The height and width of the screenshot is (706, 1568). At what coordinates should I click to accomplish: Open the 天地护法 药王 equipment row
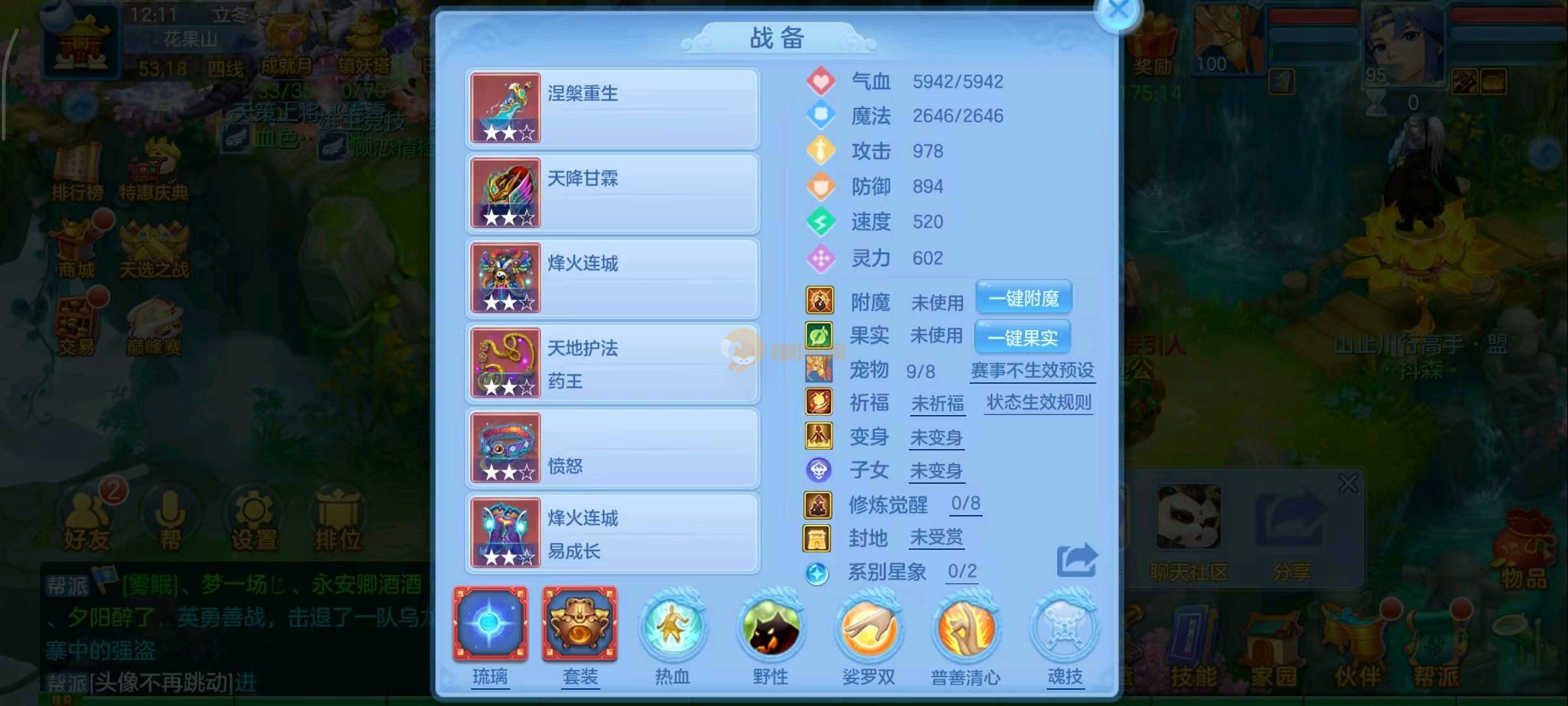coord(612,363)
